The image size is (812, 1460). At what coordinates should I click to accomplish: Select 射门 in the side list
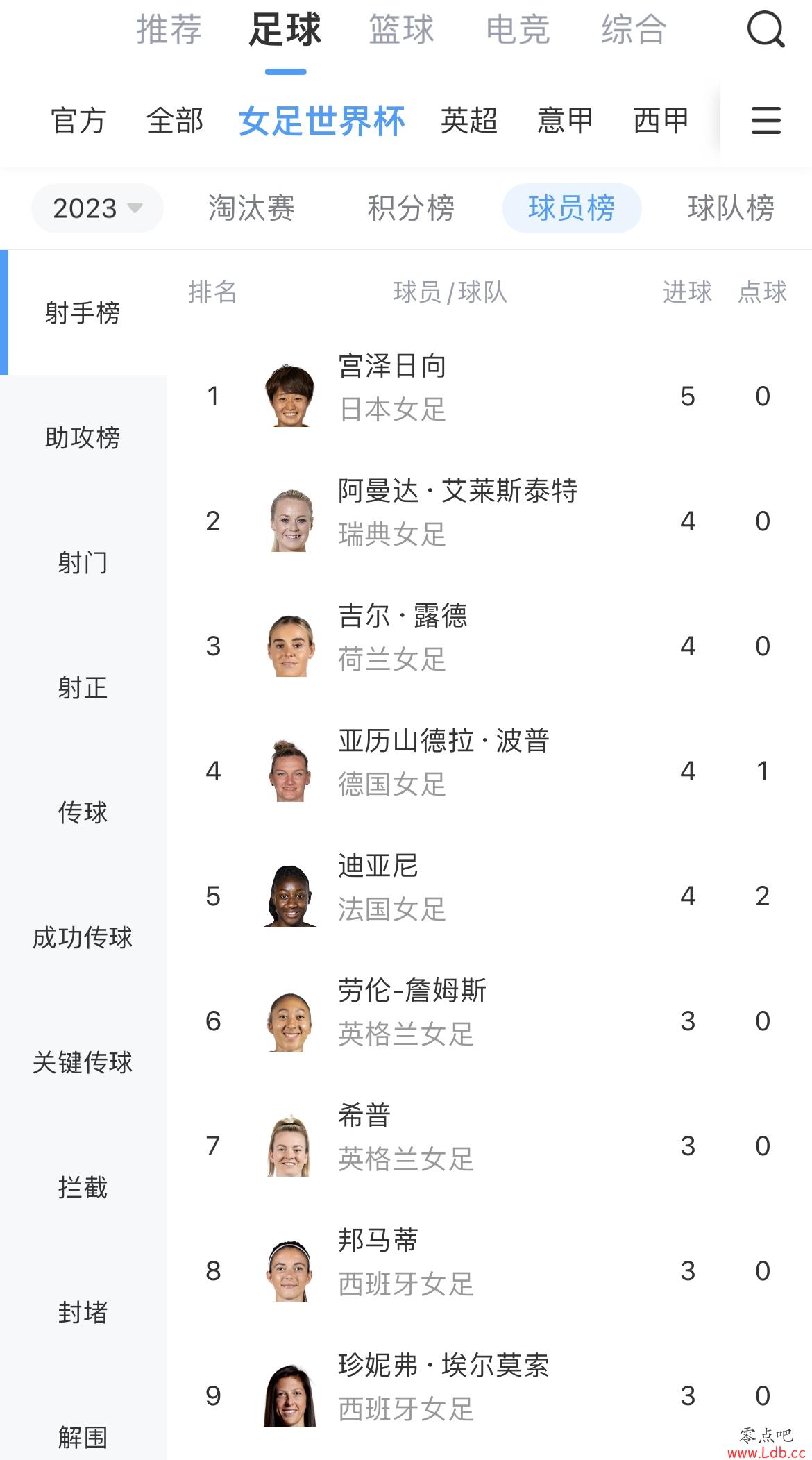tap(83, 562)
